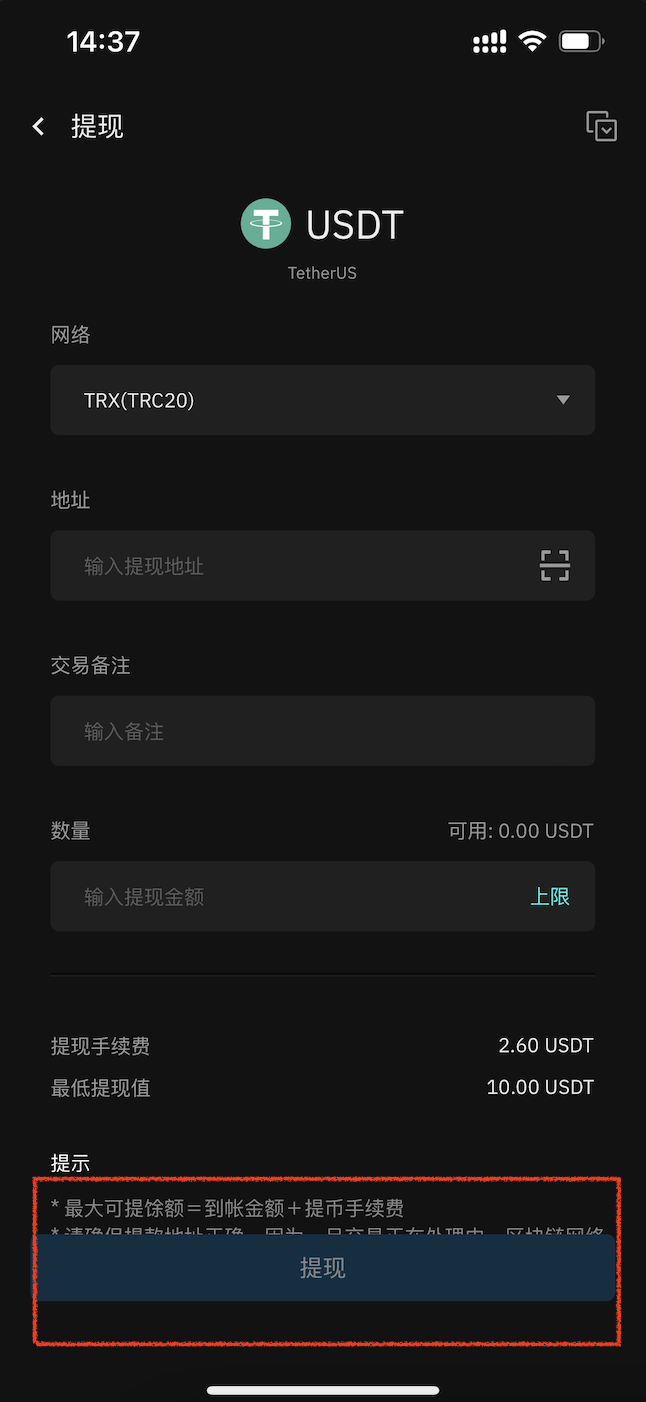Screen dimensions: 646x1402
Task: Go back from the 提现 page
Action: [38, 127]
